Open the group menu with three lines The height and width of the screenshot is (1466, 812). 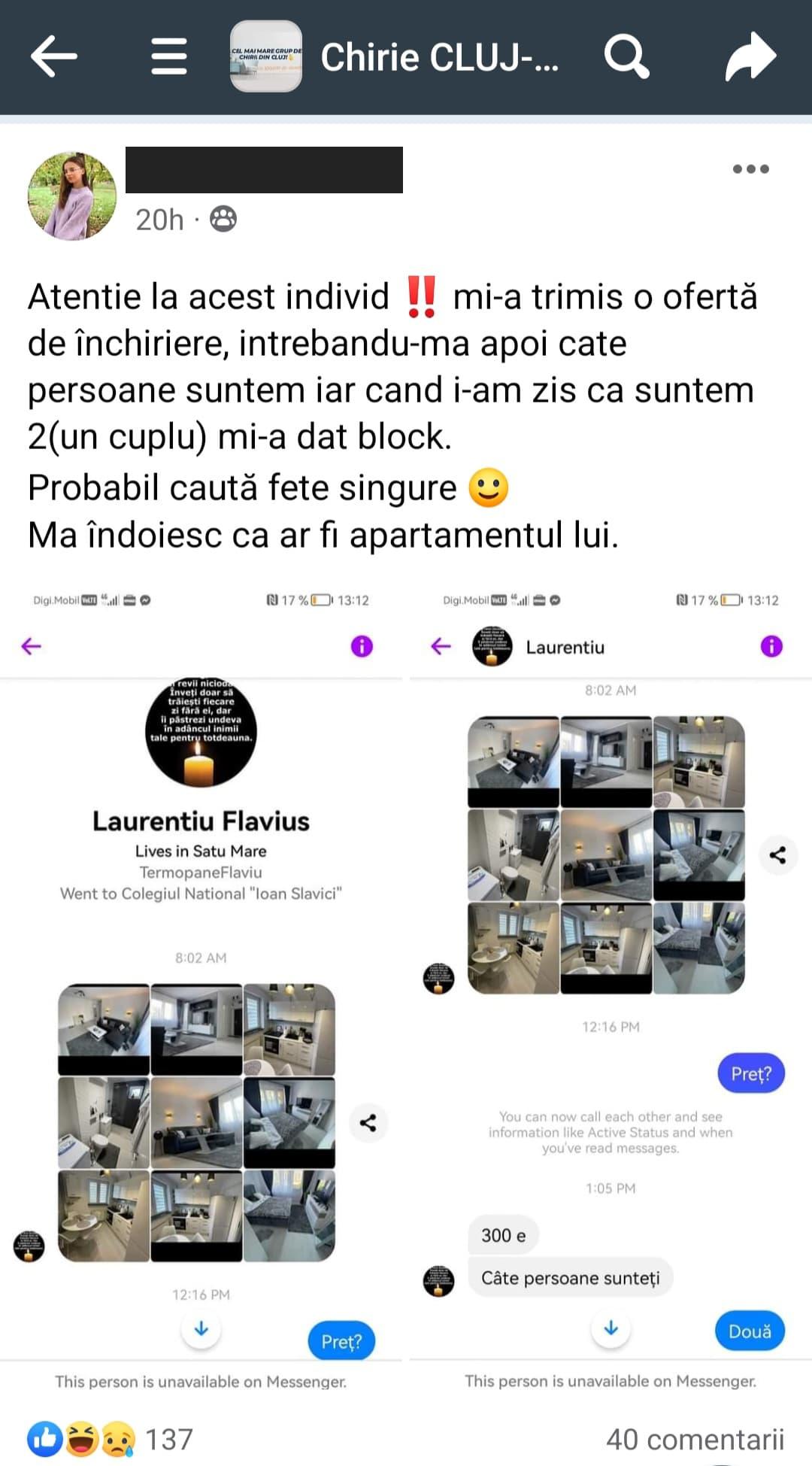point(169,56)
